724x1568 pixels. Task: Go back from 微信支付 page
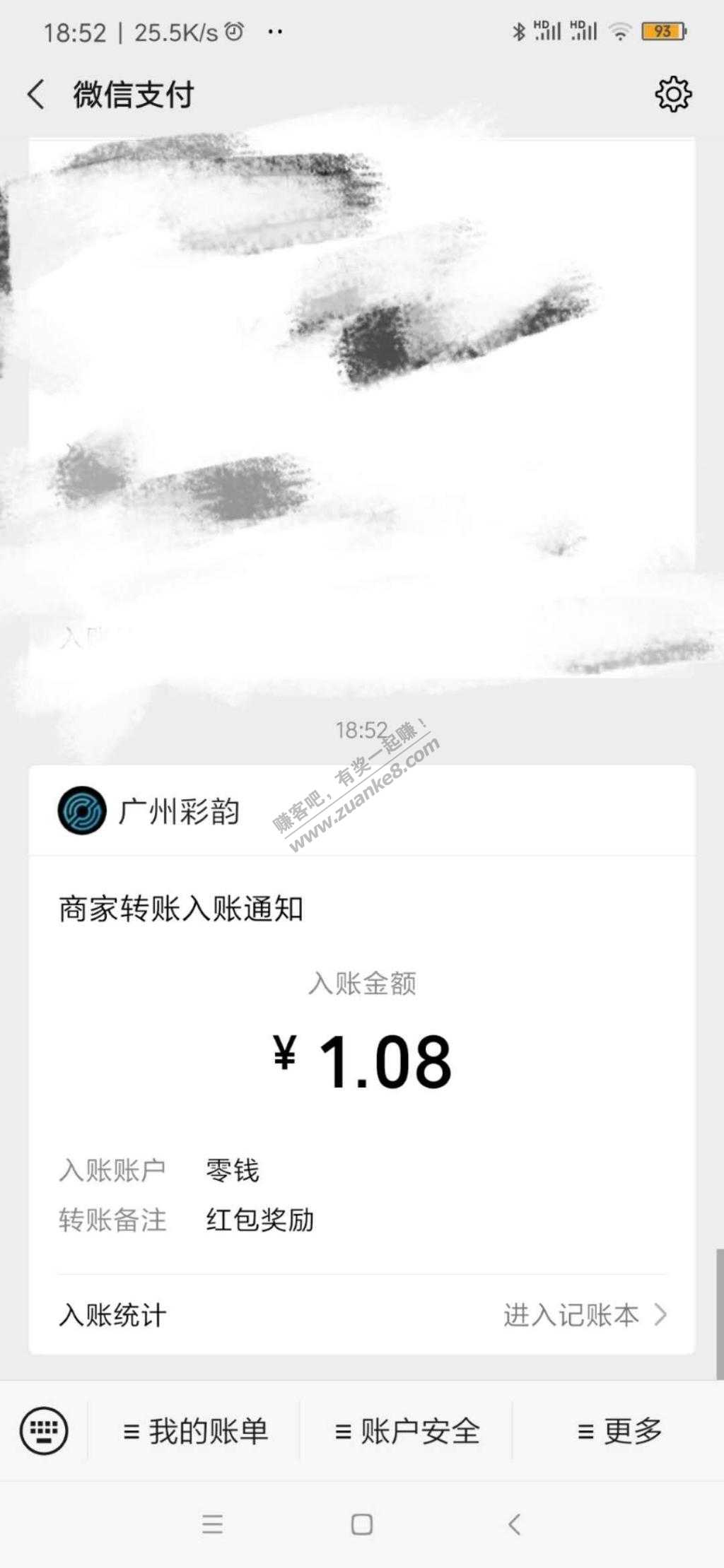pyautogui.click(x=37, y=95)
